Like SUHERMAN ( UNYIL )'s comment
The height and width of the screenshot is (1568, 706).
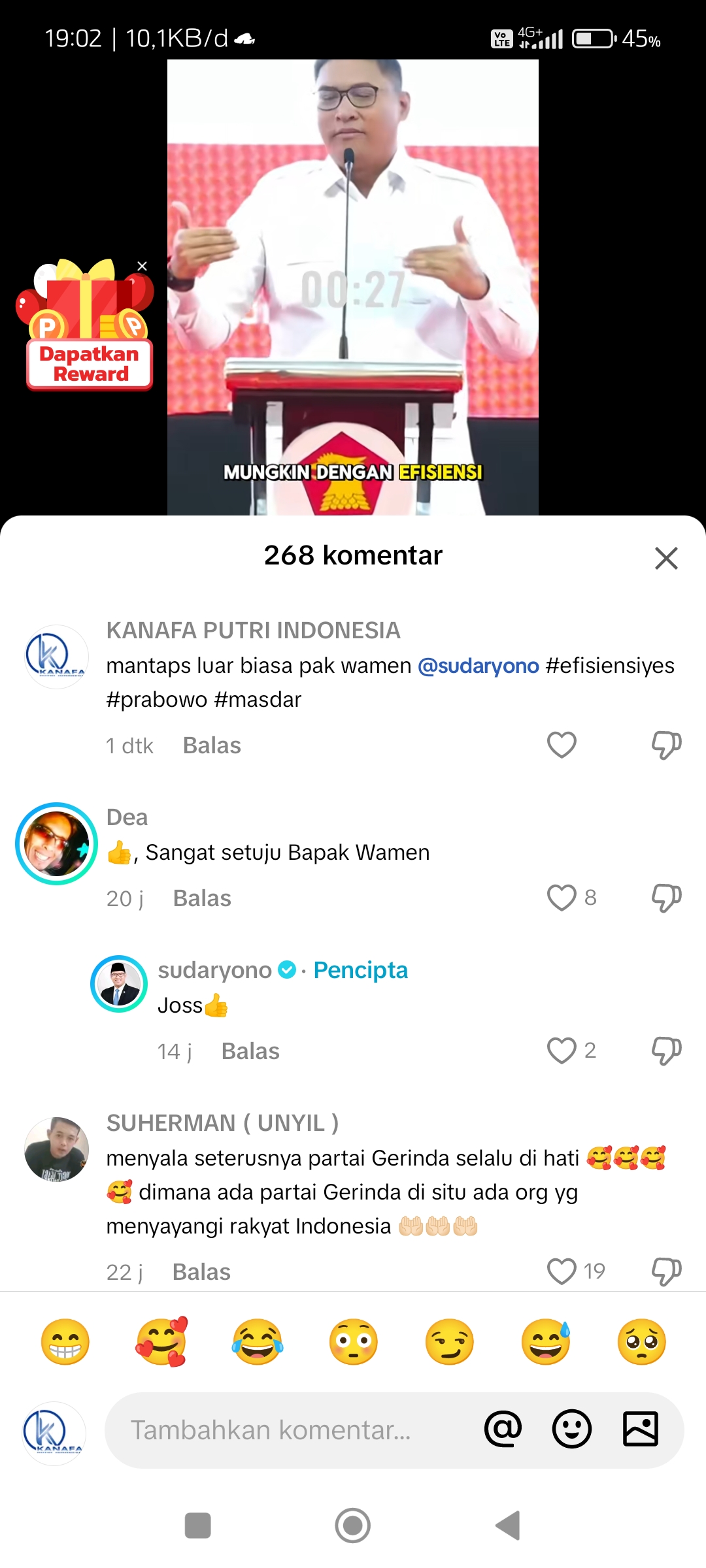[x=562, y=1271]
